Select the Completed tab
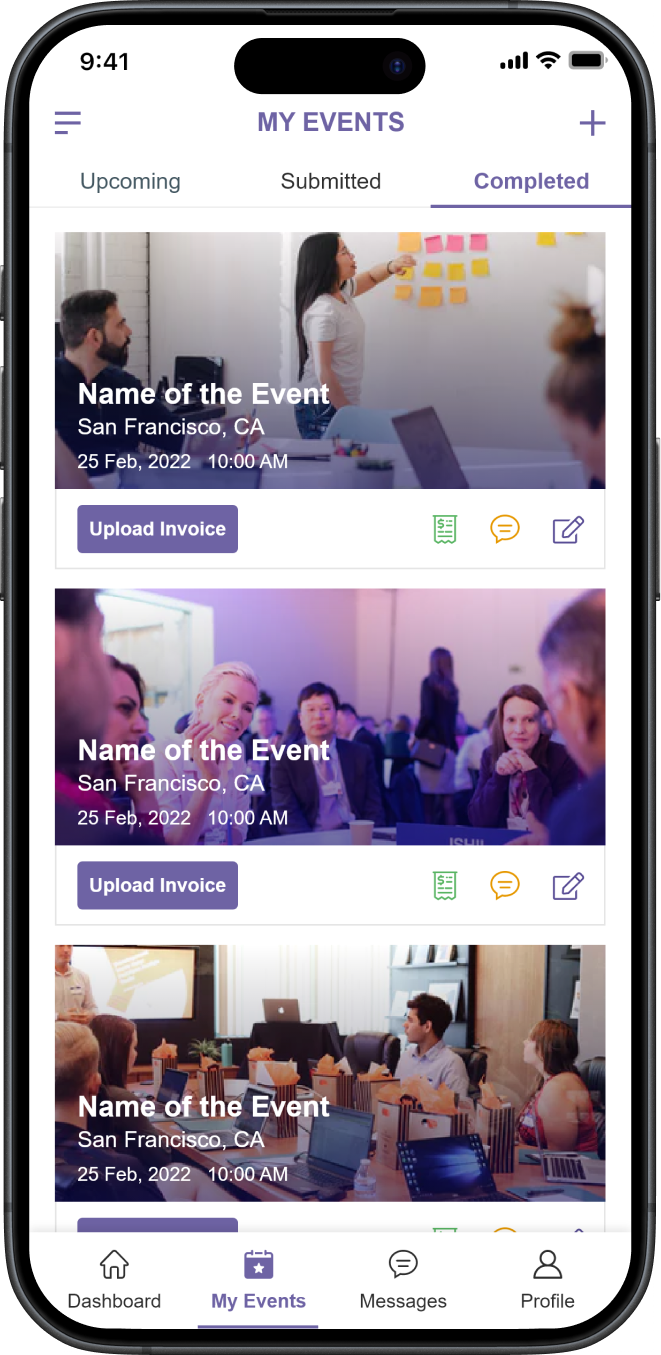Image resolution: width=661 pixels, height=1355 pixels. (x=531, y=182)
